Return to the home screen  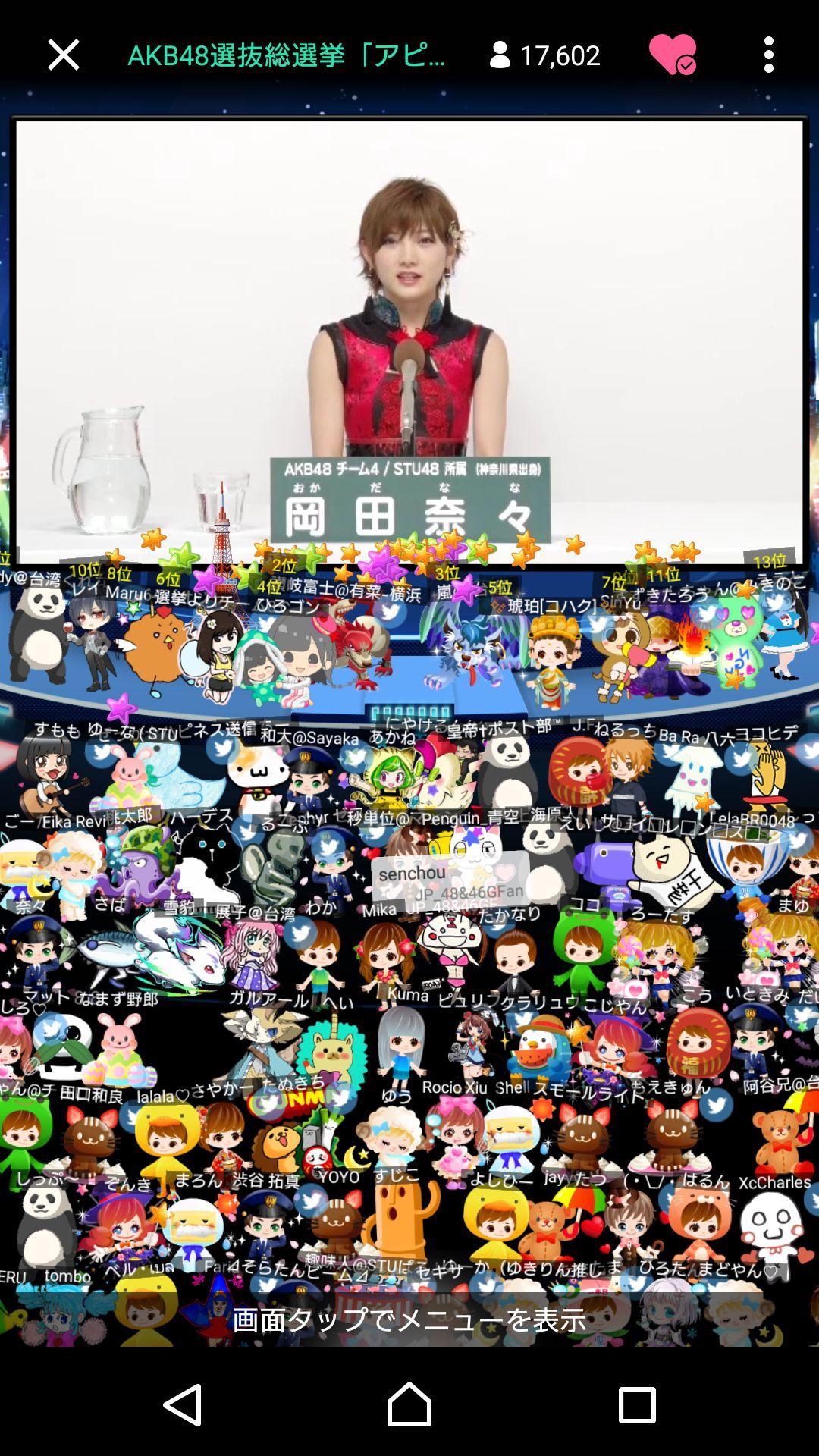pos(409,1404)
